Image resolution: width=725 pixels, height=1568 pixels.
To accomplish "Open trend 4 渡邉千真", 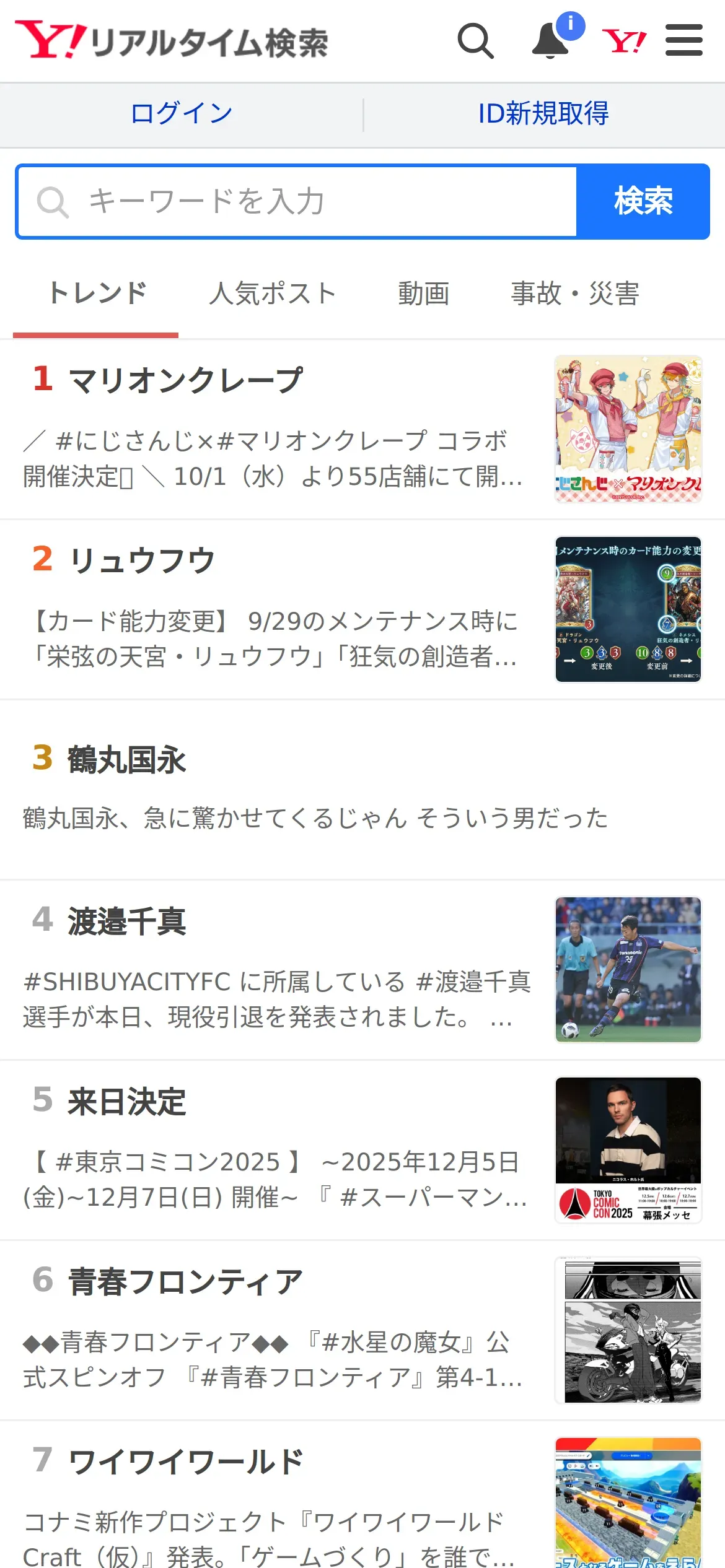I will 362,970.
